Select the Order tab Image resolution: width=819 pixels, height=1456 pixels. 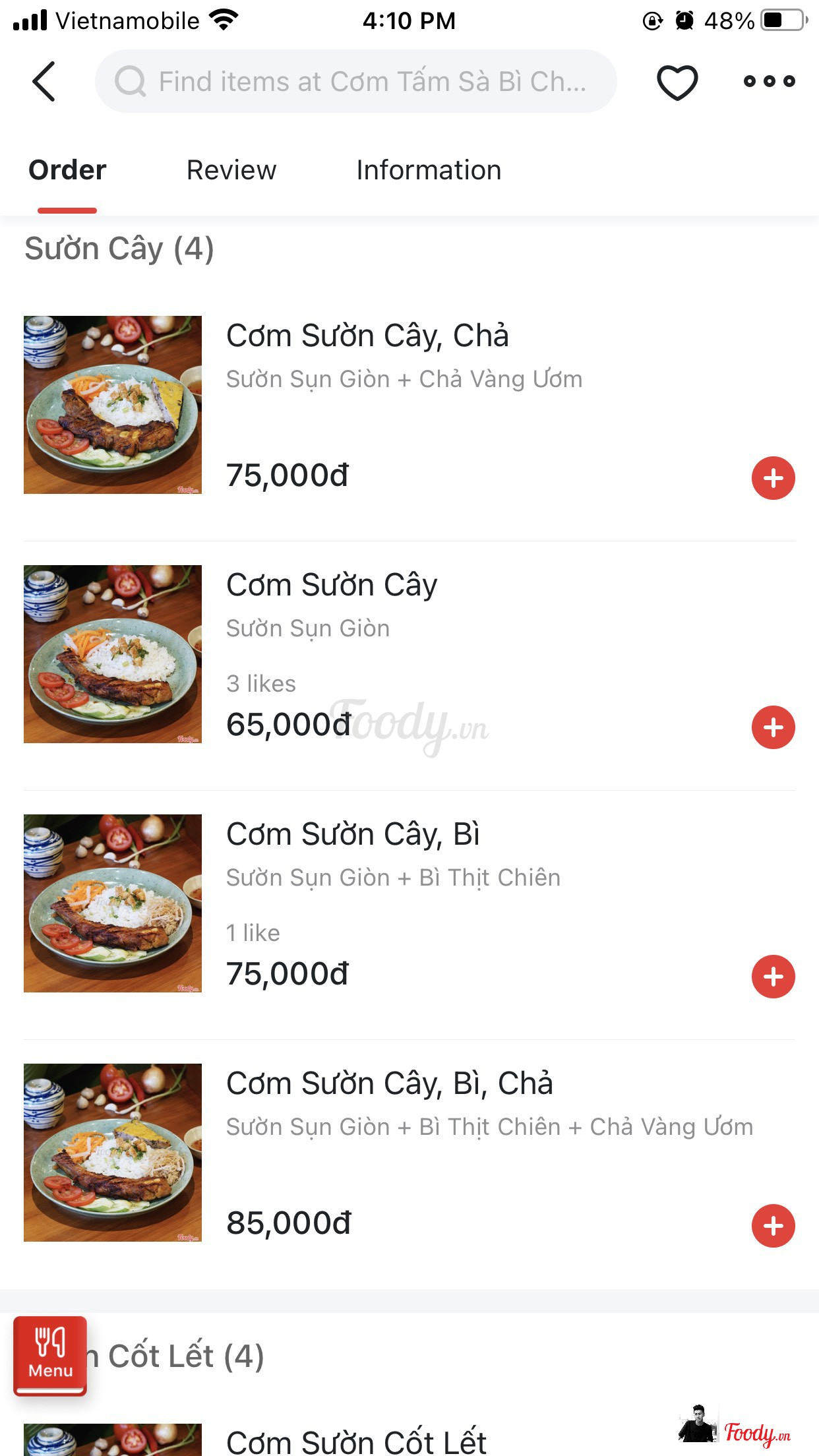(x=67, y=170)
